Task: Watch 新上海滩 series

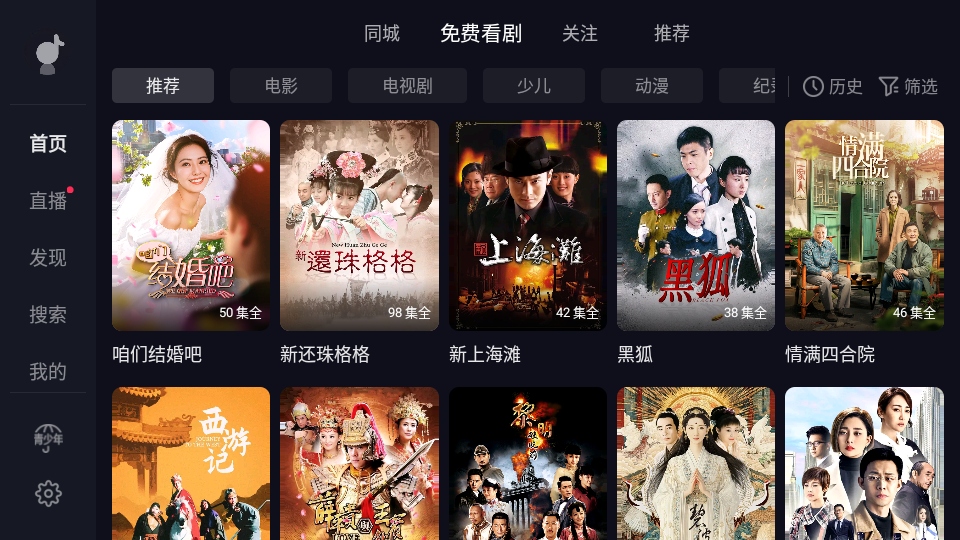Action: 527,226
